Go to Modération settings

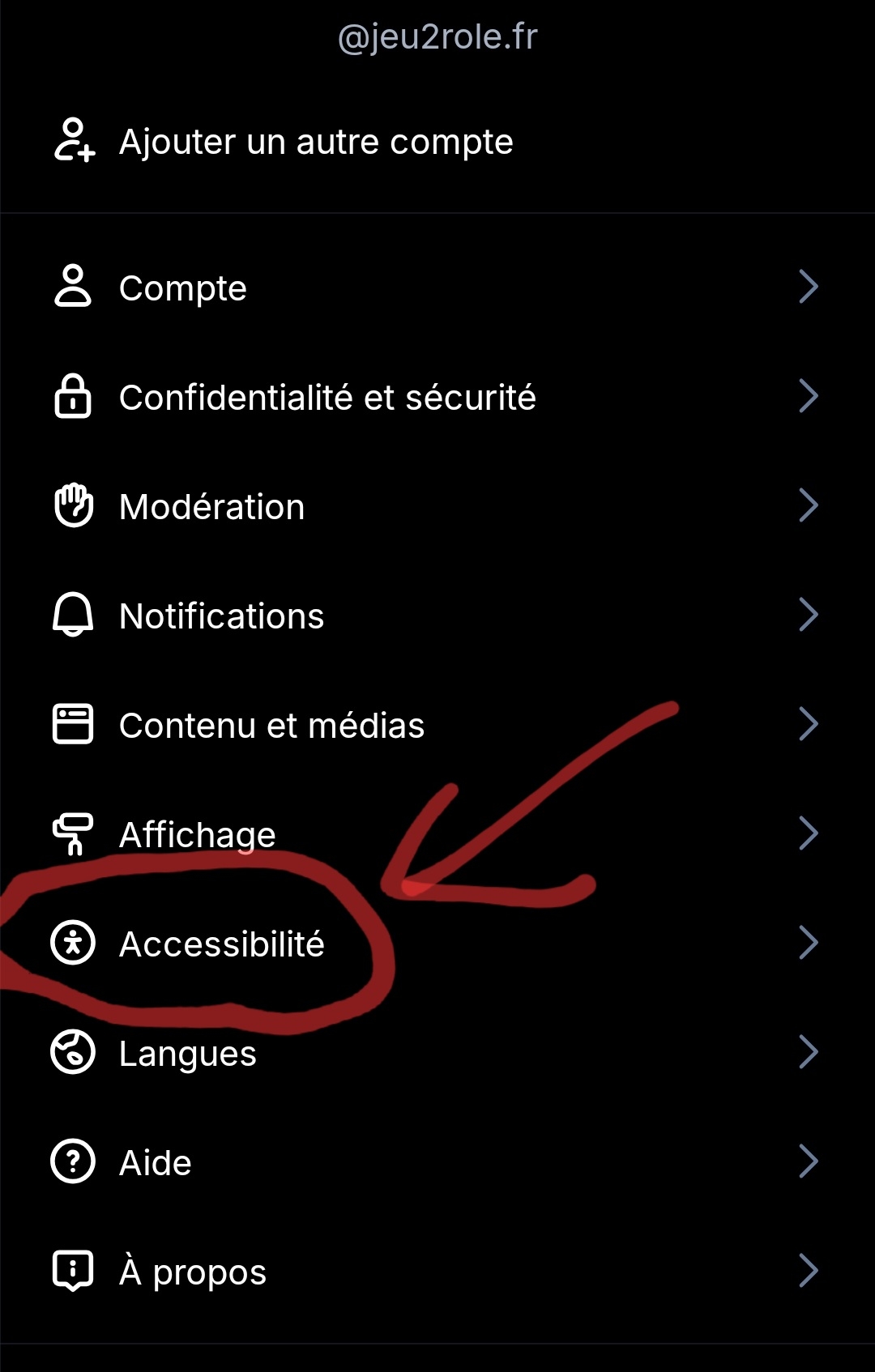[211, 507]
